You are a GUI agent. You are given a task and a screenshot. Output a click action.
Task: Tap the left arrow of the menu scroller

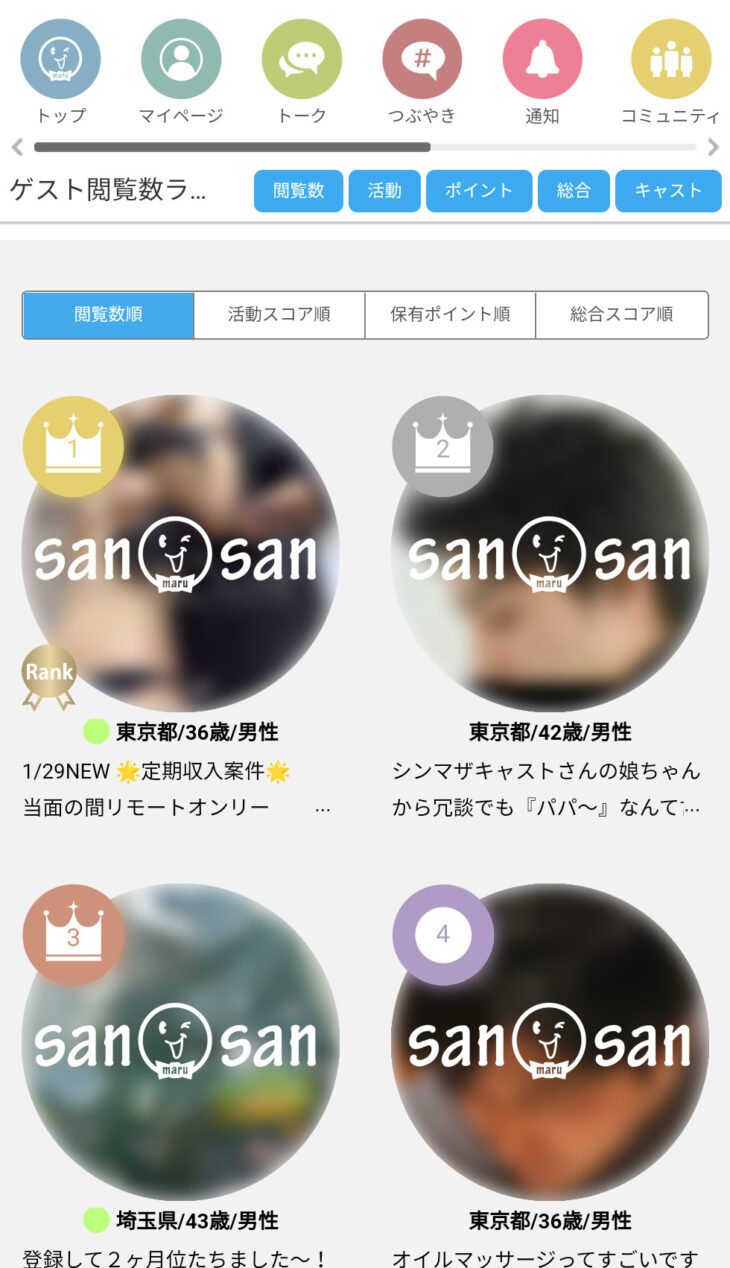17,147
